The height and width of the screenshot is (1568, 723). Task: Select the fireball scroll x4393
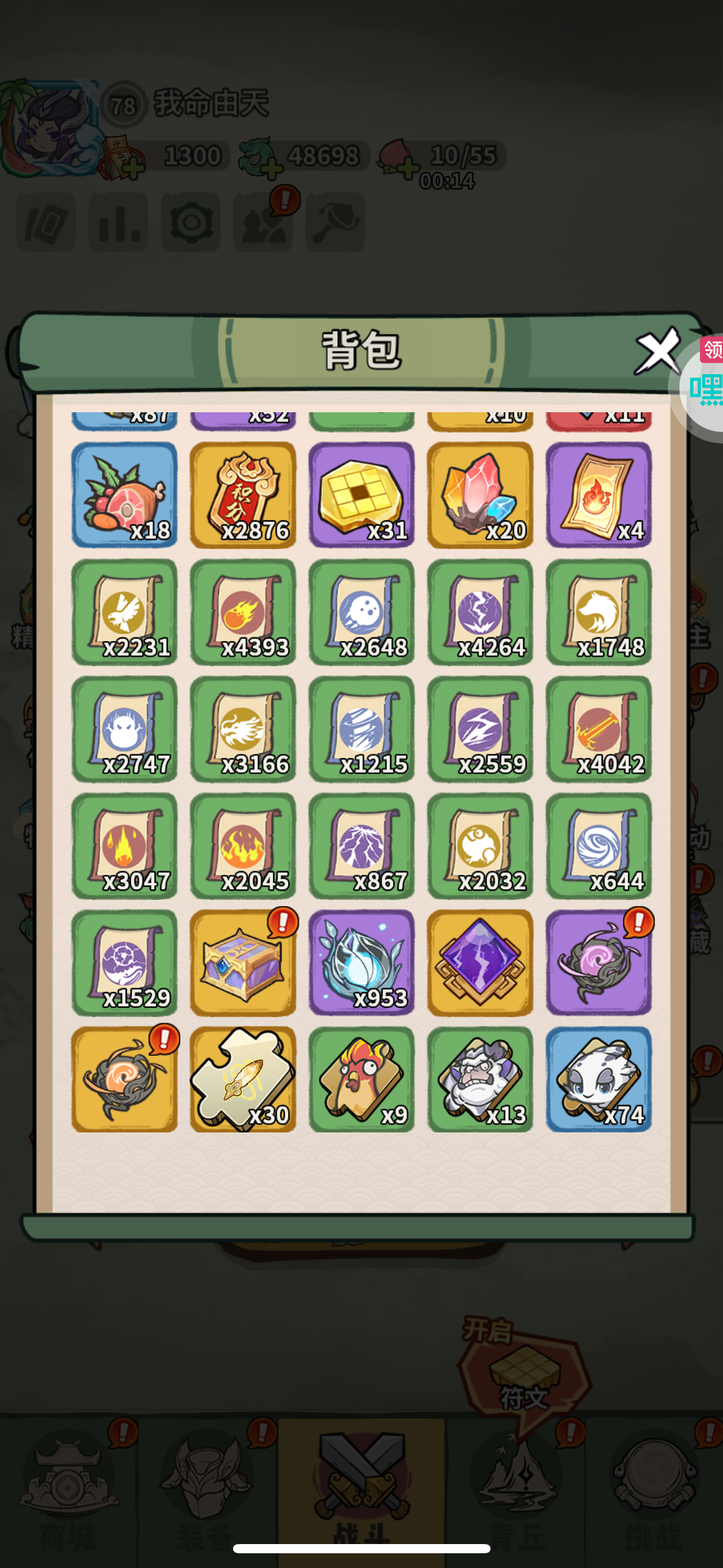click(x=243, y=612)
